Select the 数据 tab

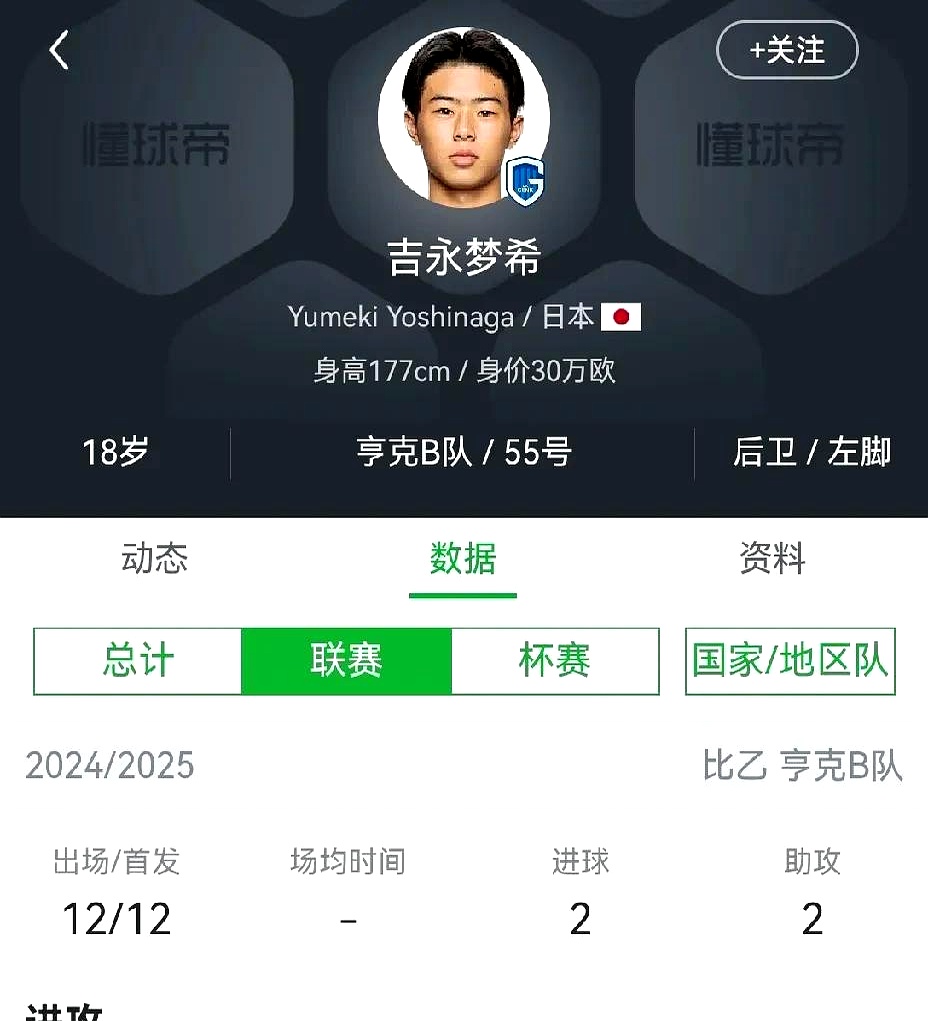463,559
